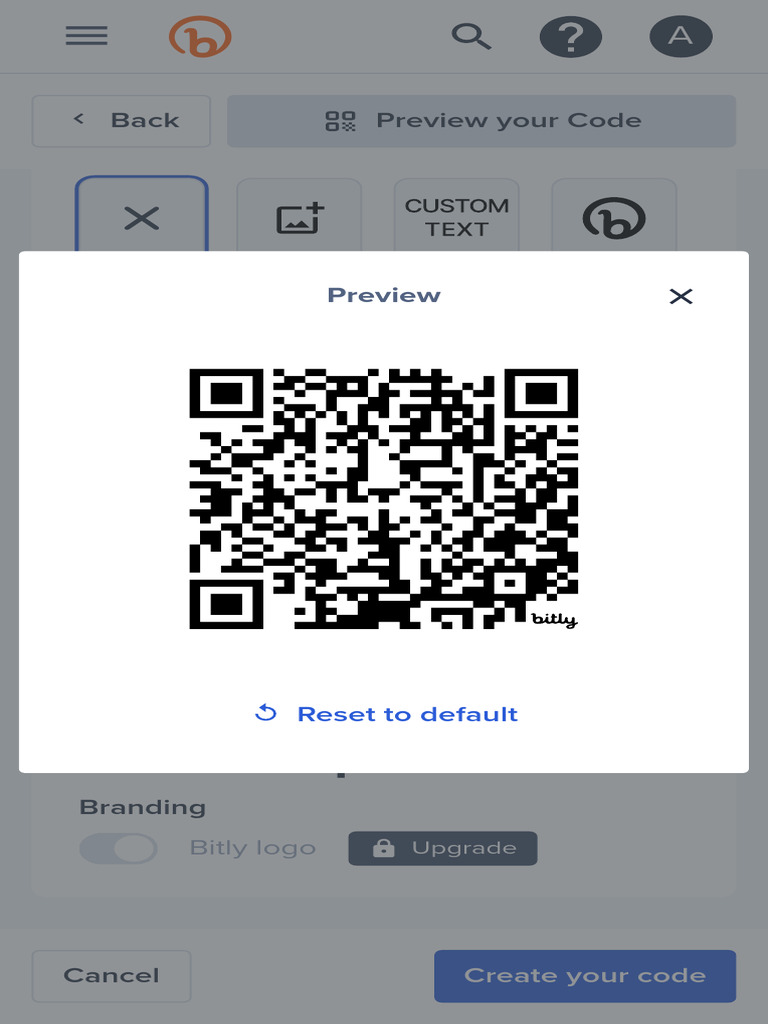Select the no-logo X option
This screenshot has width=768, height=1024.
142,216
